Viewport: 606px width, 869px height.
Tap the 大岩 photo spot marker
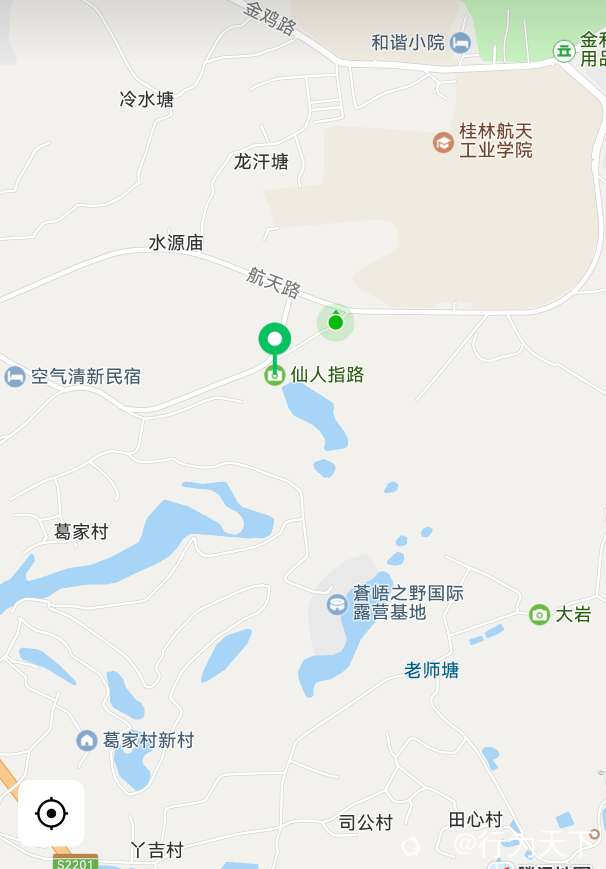[x=539, y=614]
